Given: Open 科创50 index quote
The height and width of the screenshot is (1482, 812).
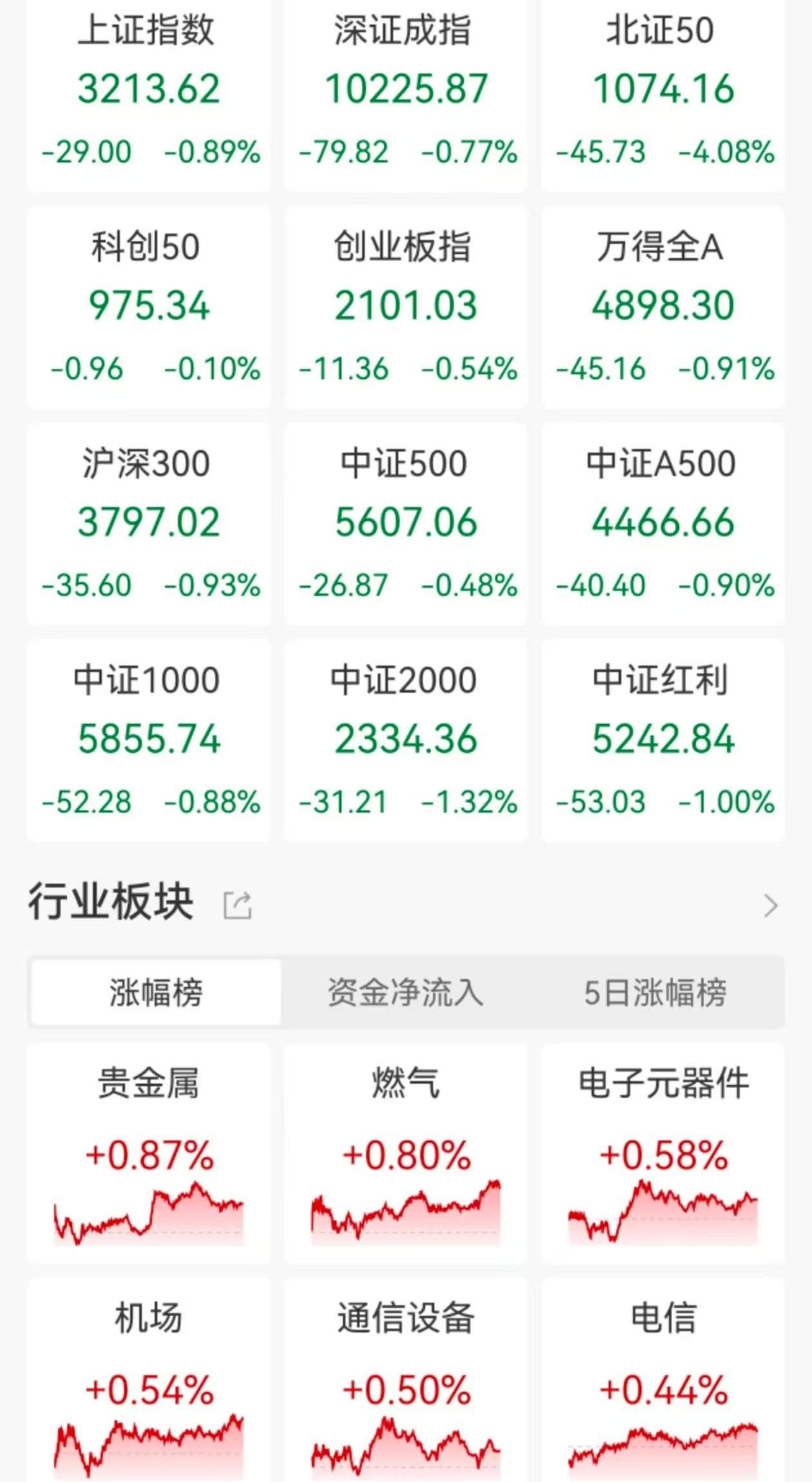Looking at the screenshot, I should (149, 307).
